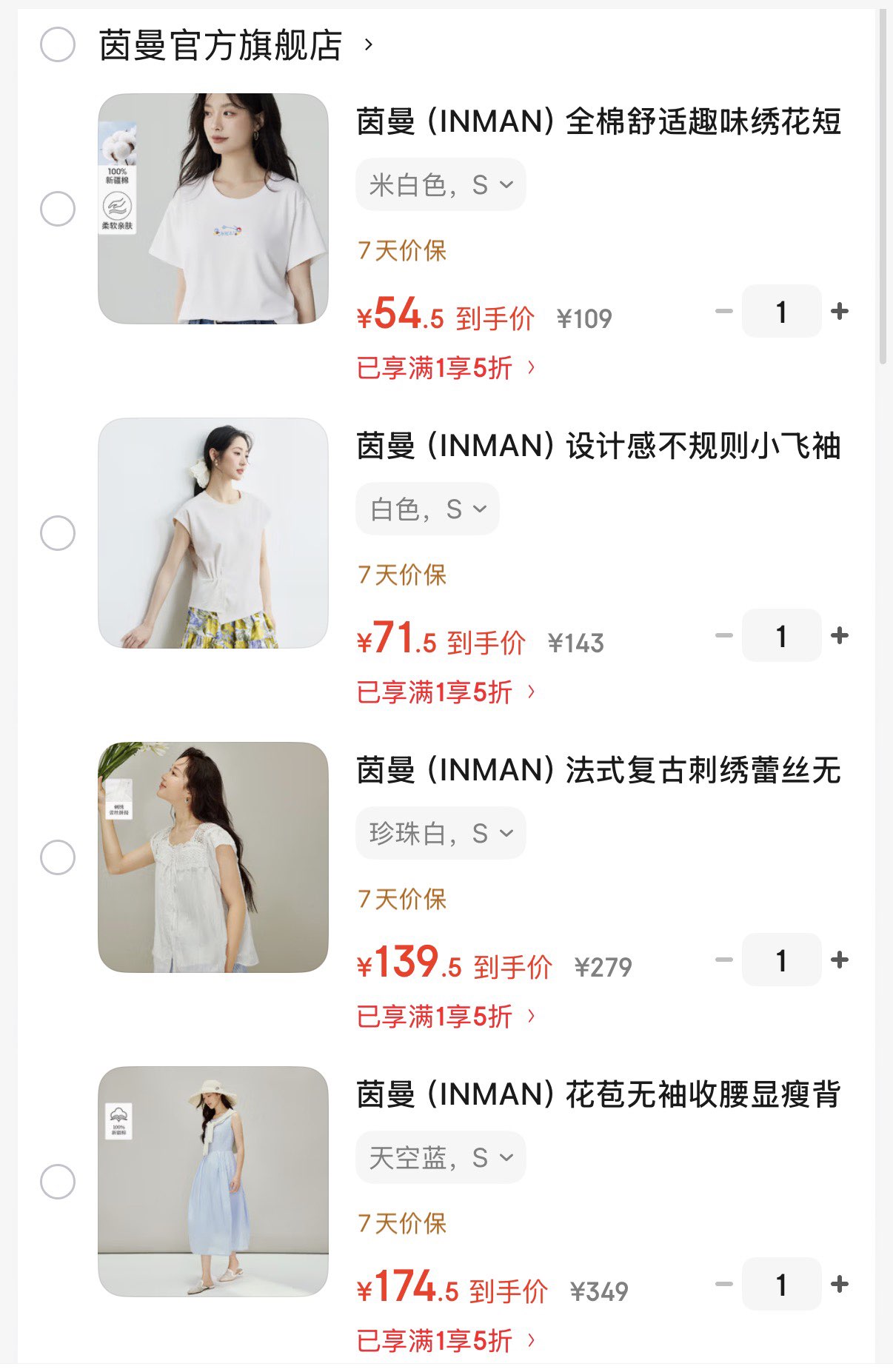The image size is (893, 1372).
Task: Select the 设计感不规则小飞袖 item
Action: point(58,533)
